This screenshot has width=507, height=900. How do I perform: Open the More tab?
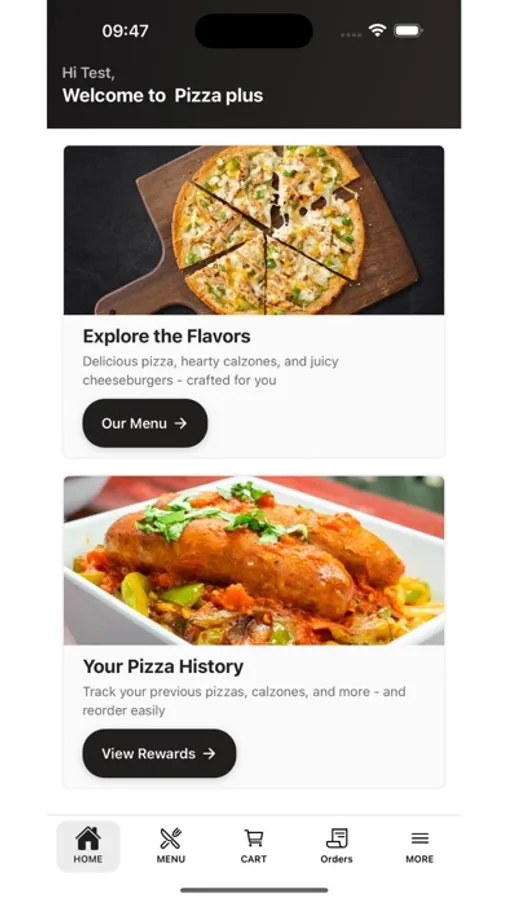419,845
